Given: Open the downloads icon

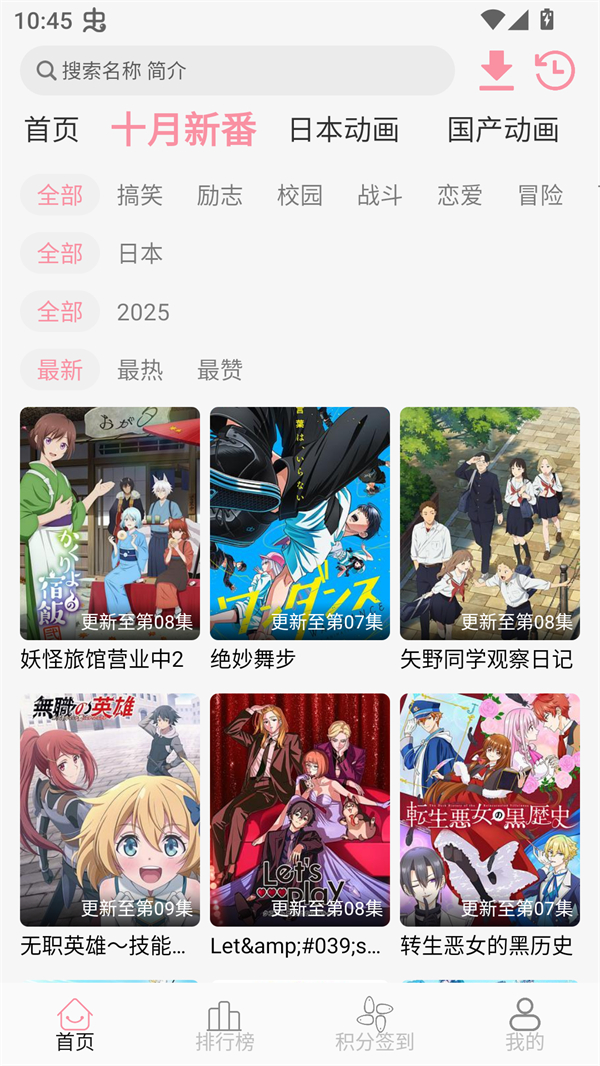Looking at the screenshot, I should [x=496, y=71].
